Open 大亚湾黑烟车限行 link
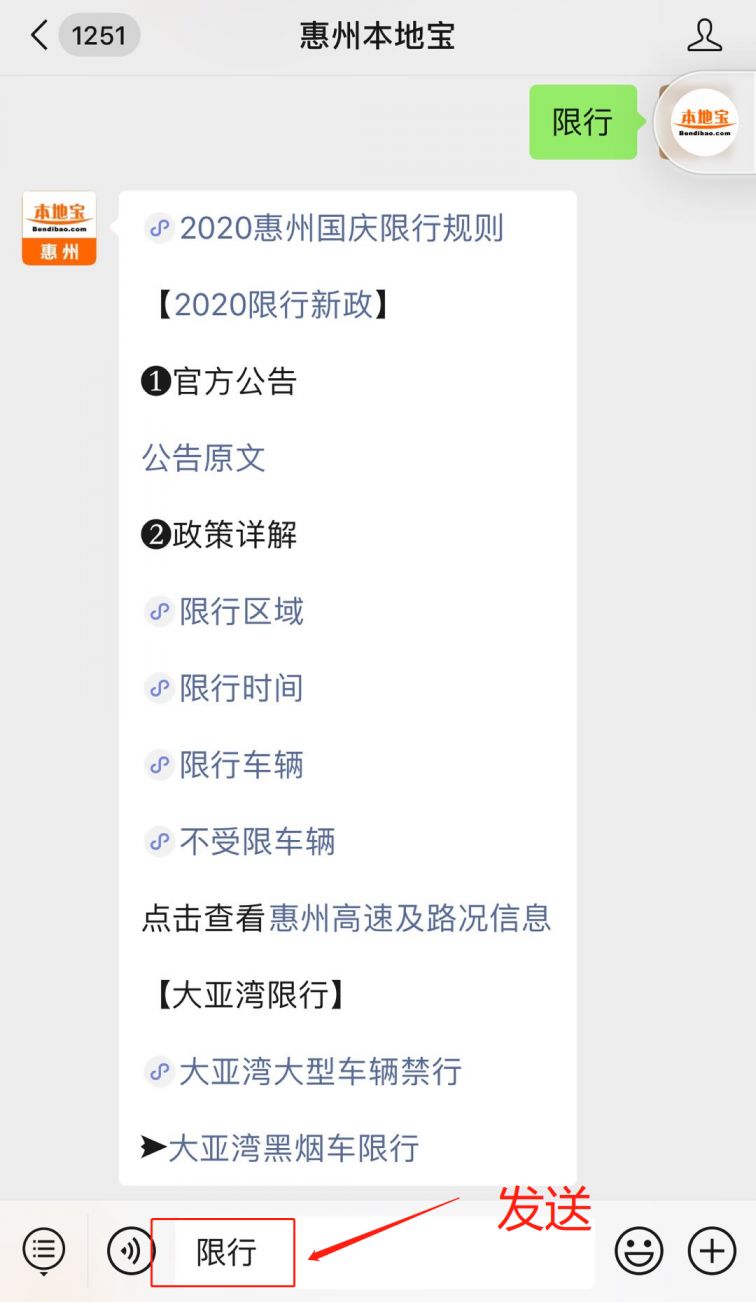 click(293, 1148)
